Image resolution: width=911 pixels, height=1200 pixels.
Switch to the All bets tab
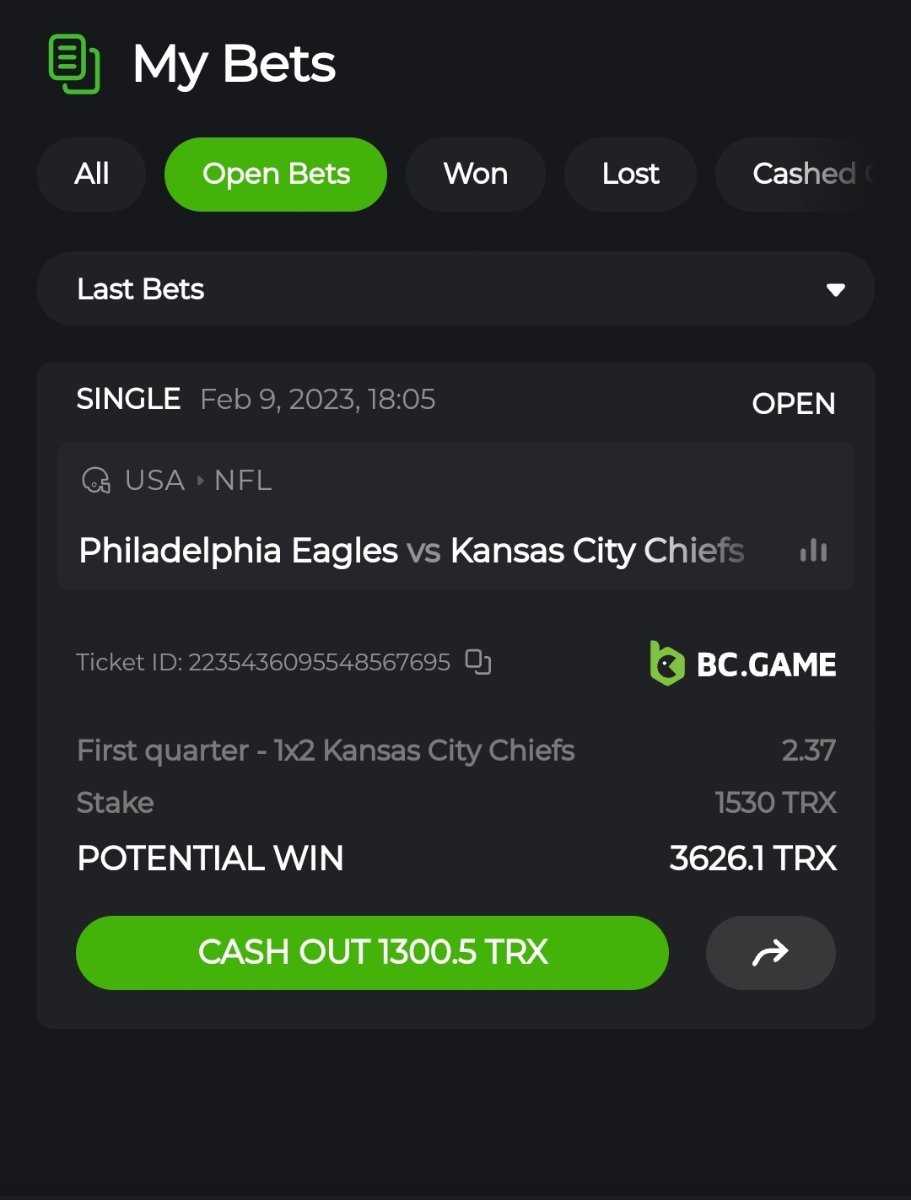91,174
